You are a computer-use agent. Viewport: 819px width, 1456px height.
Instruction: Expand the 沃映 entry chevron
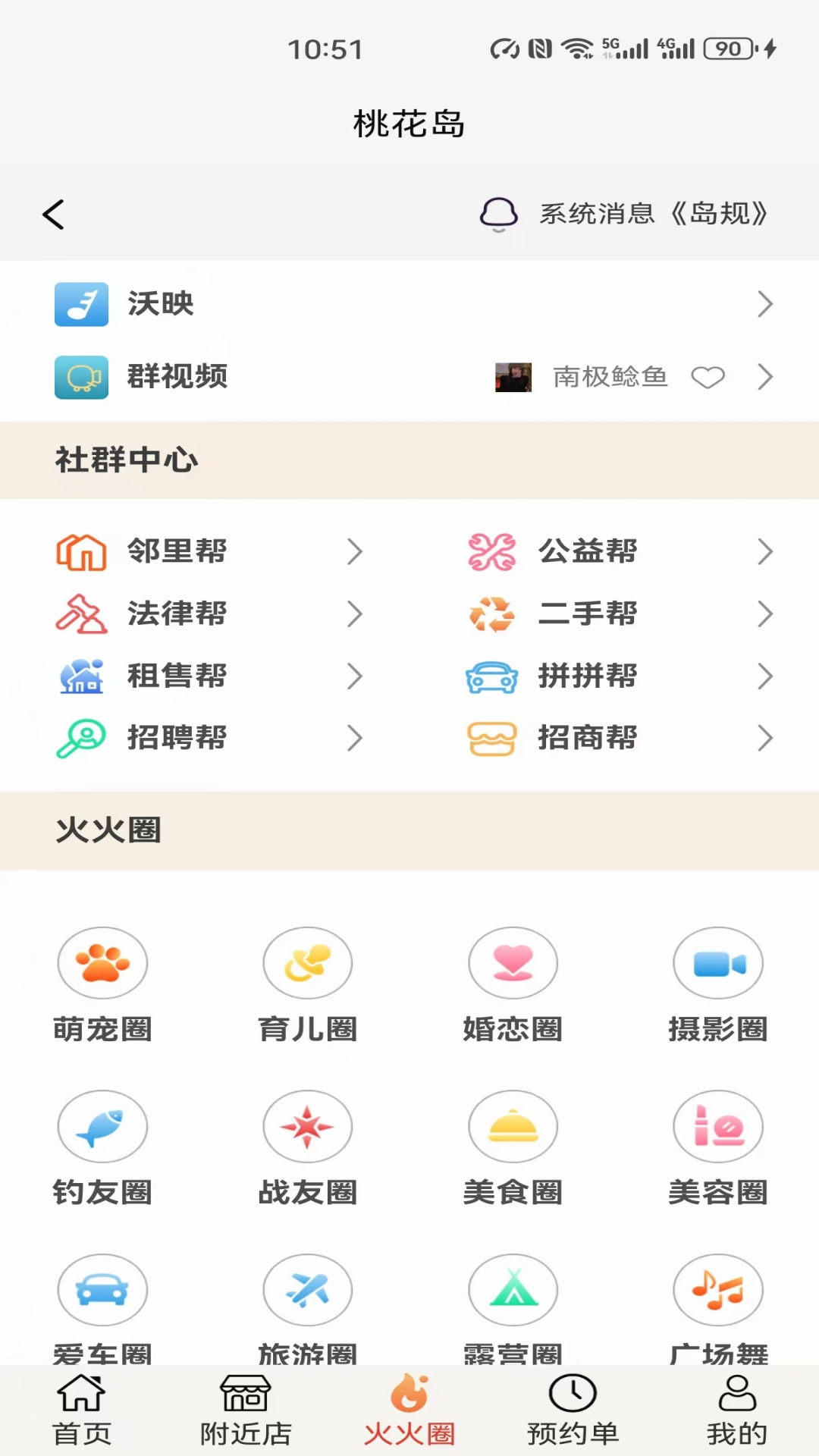tap(764, 304)
